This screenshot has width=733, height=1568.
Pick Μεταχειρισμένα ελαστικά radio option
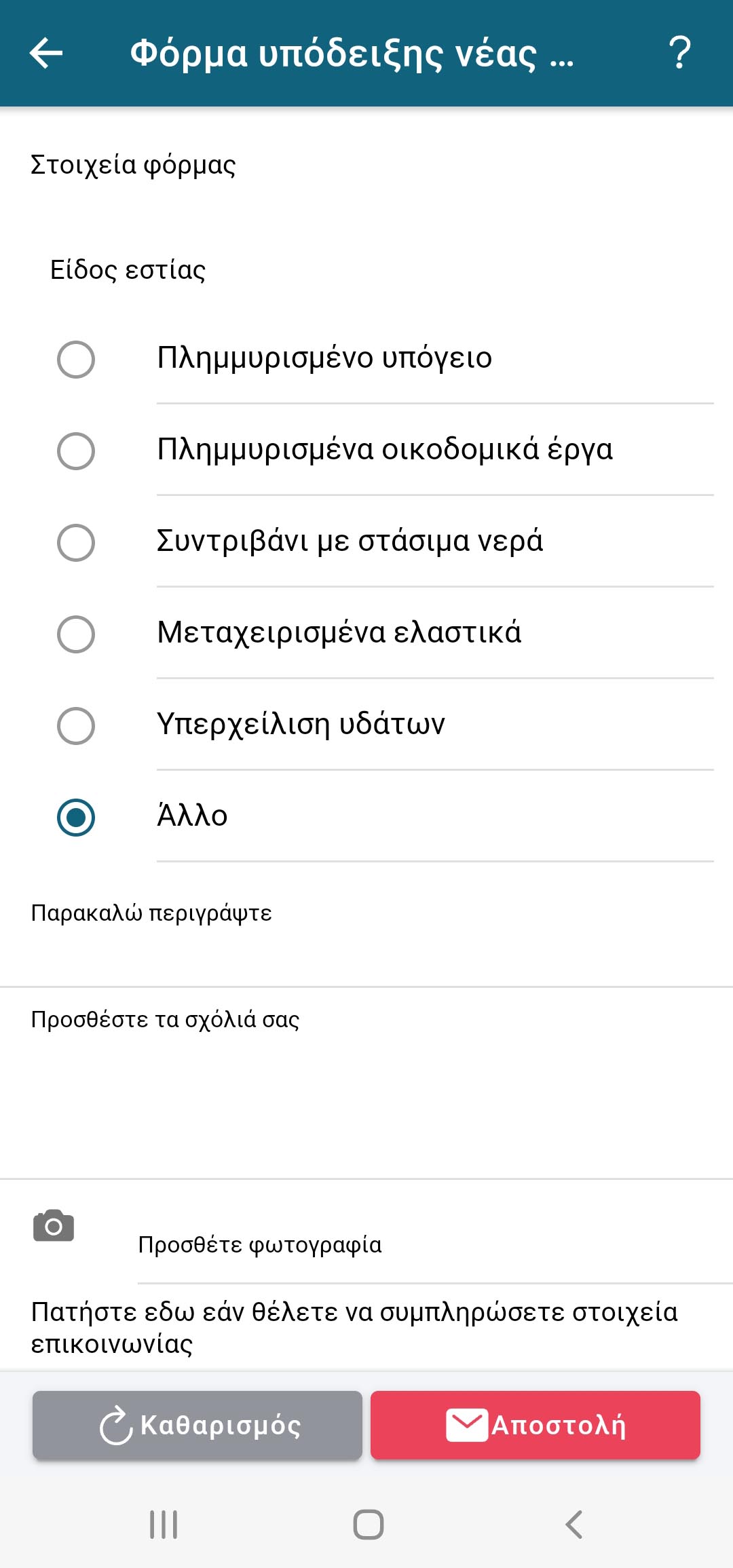click(x=76, y=634)
